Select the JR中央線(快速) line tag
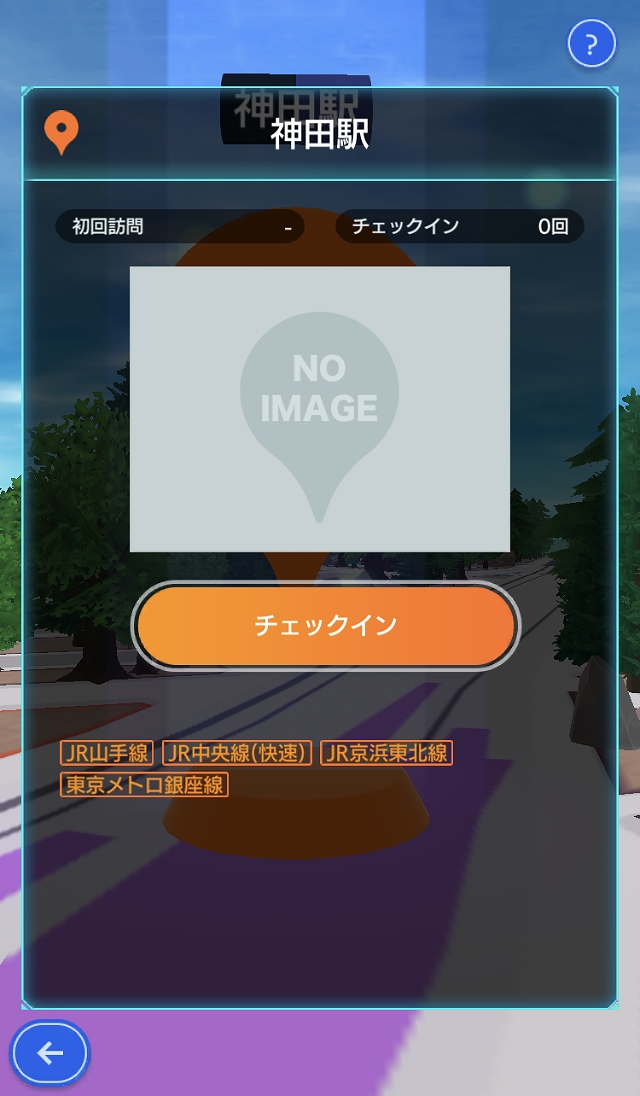 click(x=237, y=753)
